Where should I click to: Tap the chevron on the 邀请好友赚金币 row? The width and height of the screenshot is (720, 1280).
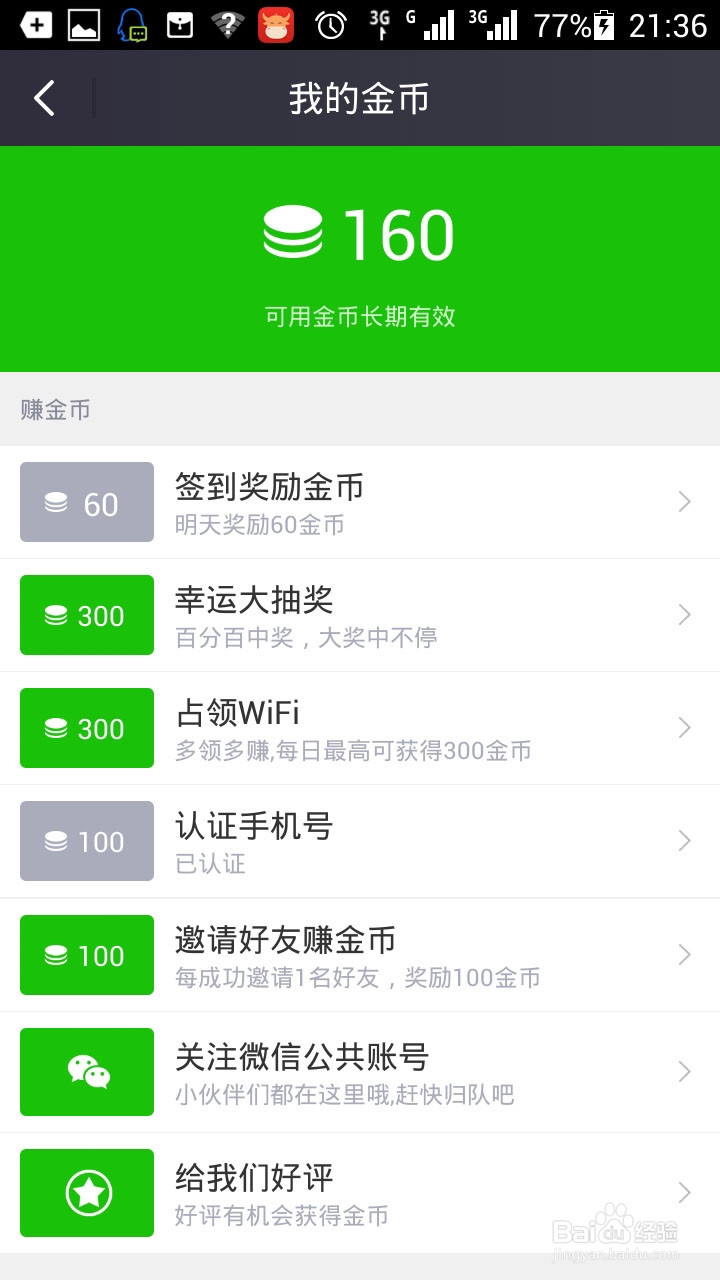[x=683, y=955]
